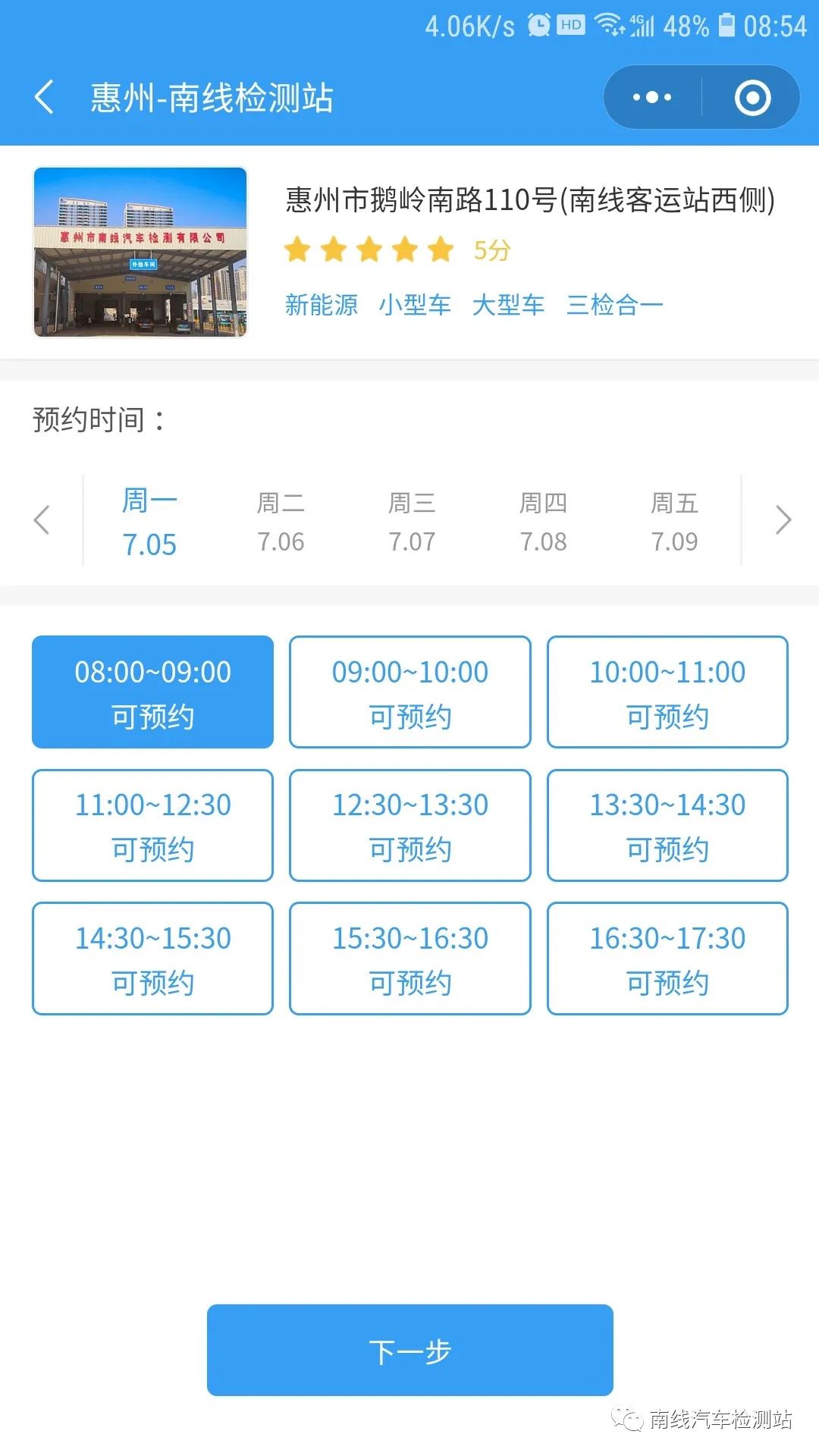Select the 周一 7.05 date
Viewport: 819px width, 1456px height.
click(x=149, y=522)
